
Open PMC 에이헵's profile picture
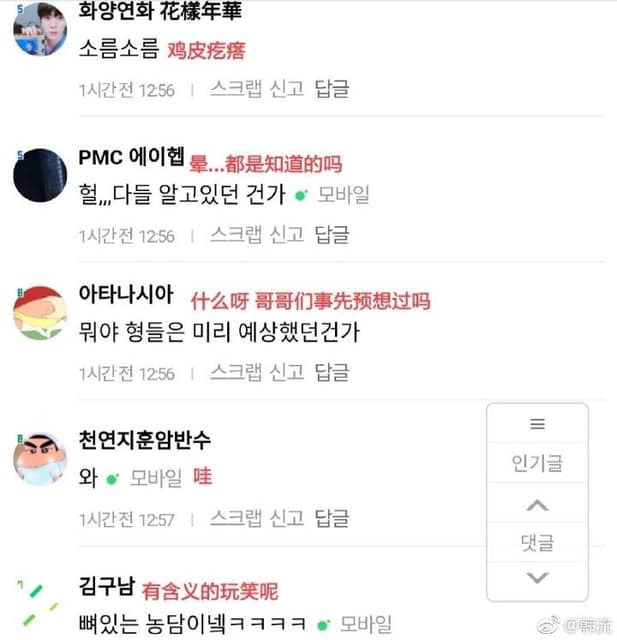40,175
